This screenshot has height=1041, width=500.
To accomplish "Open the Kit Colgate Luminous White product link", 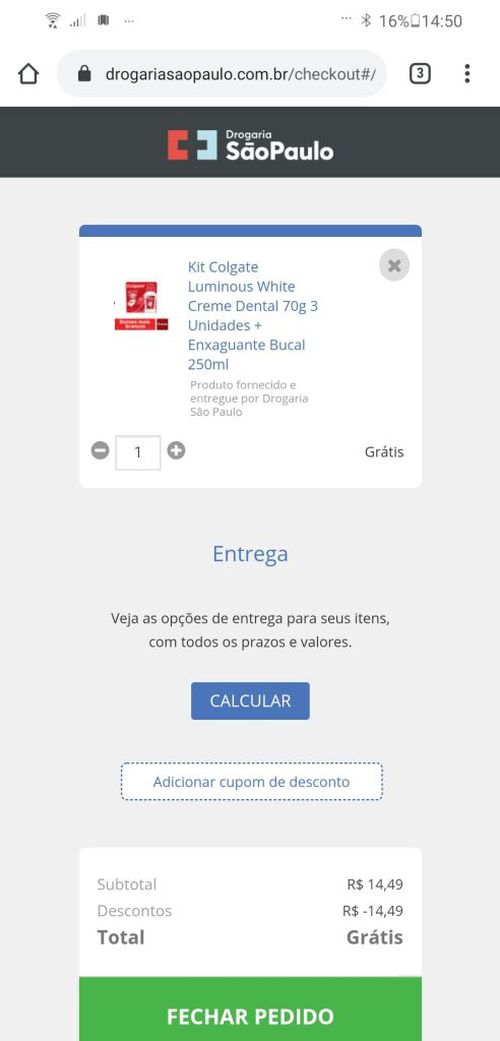I will 253,315.
